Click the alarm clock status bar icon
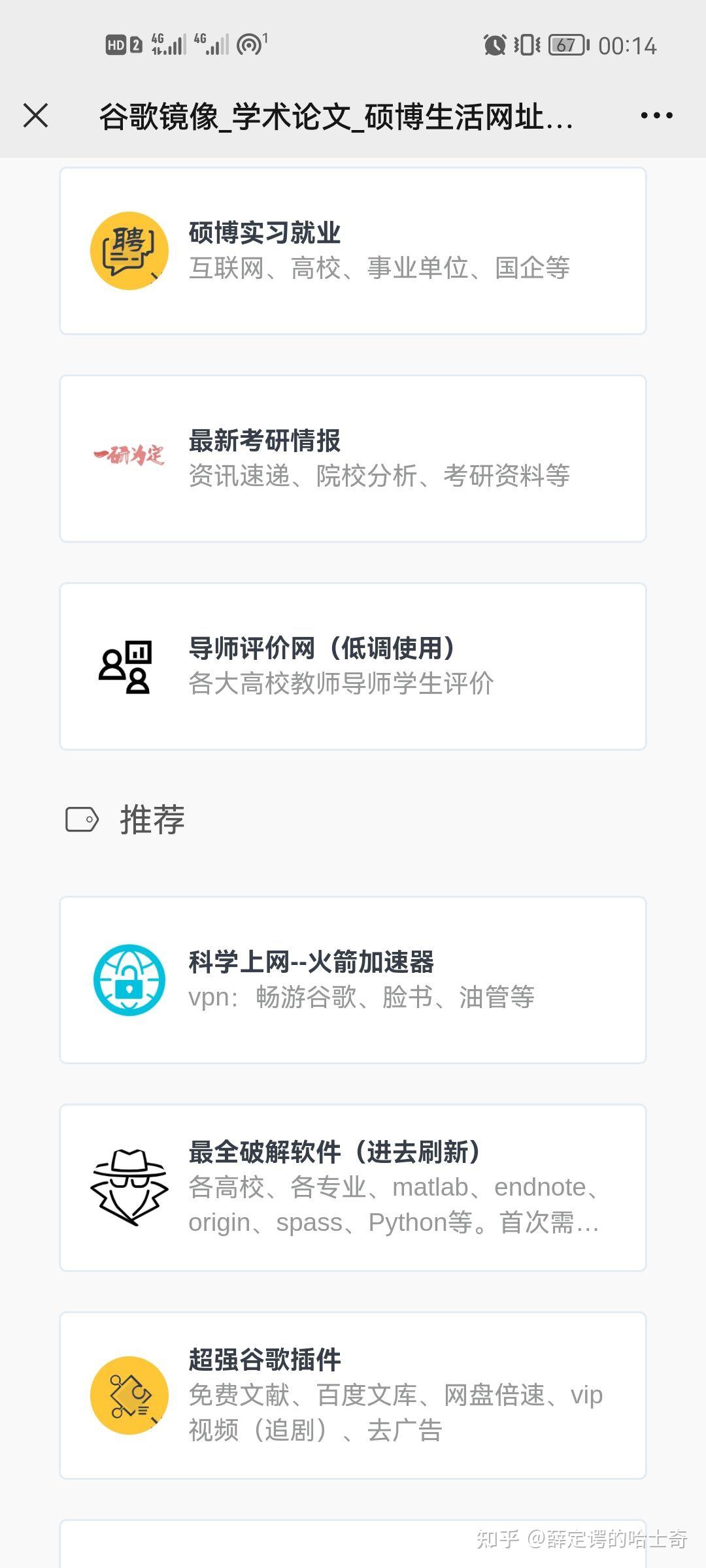This screenshot has height=1568, width=706. 495,44
